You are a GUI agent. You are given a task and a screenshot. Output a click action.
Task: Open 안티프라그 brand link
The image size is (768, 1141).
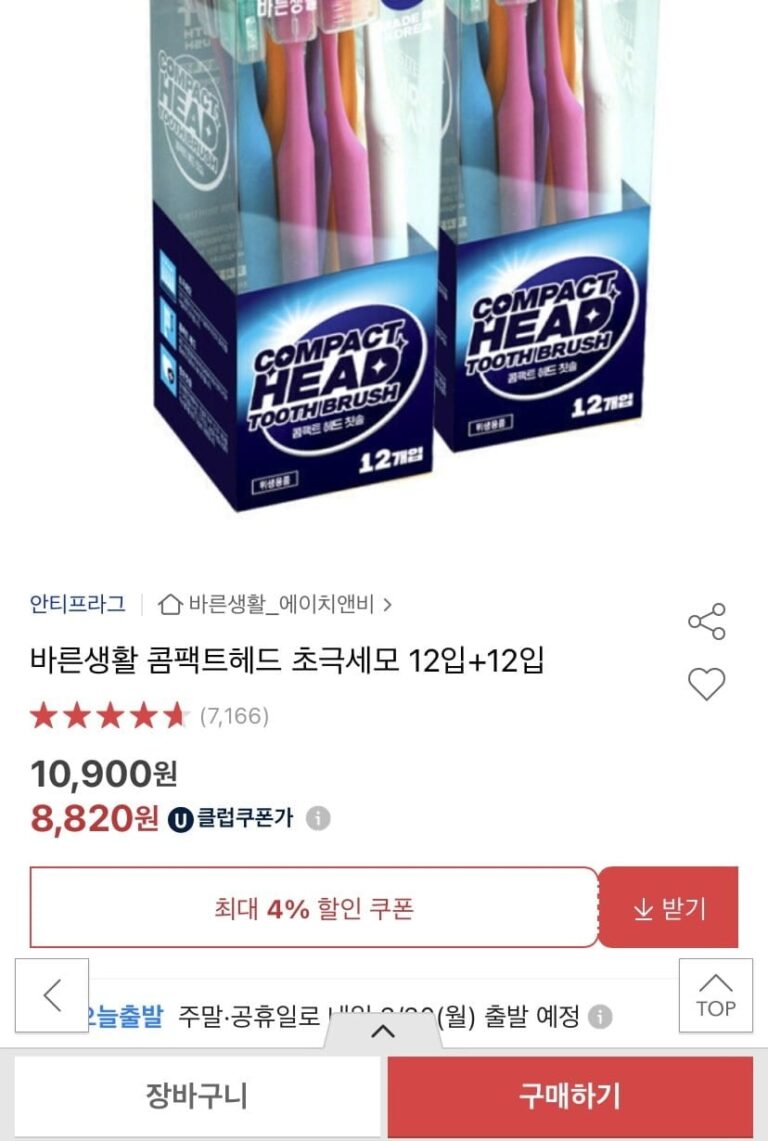[x=78, y=604]
